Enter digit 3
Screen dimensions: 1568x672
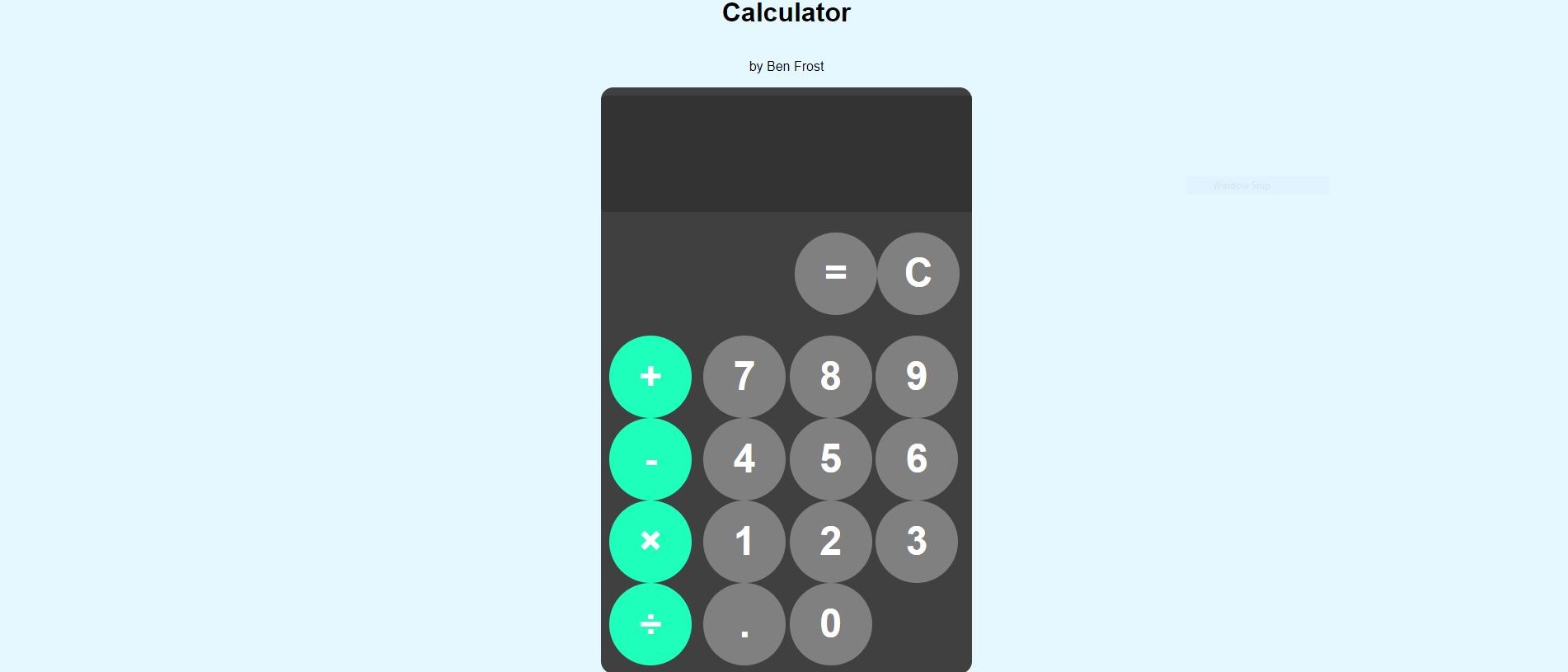pos(916,541)
